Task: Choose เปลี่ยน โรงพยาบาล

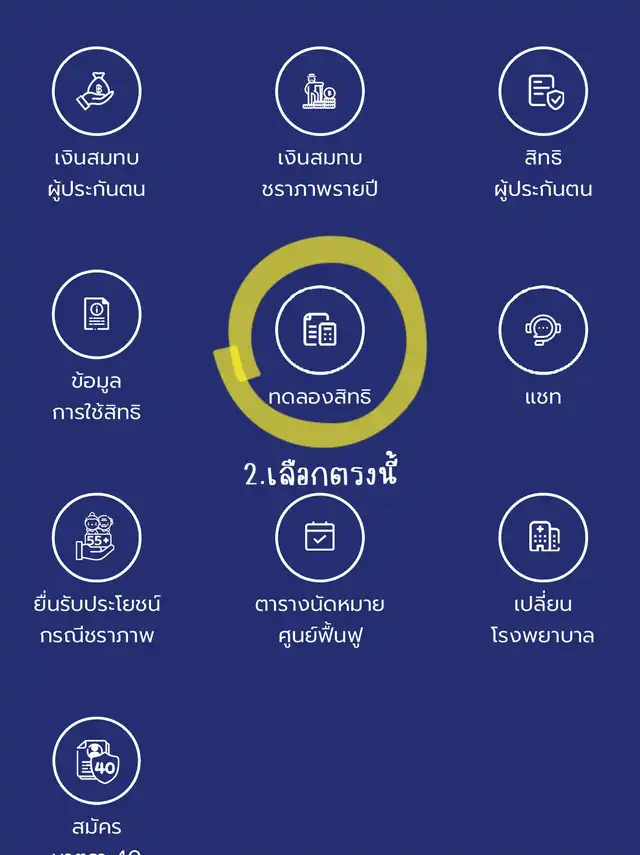Action: pos(543,538)
